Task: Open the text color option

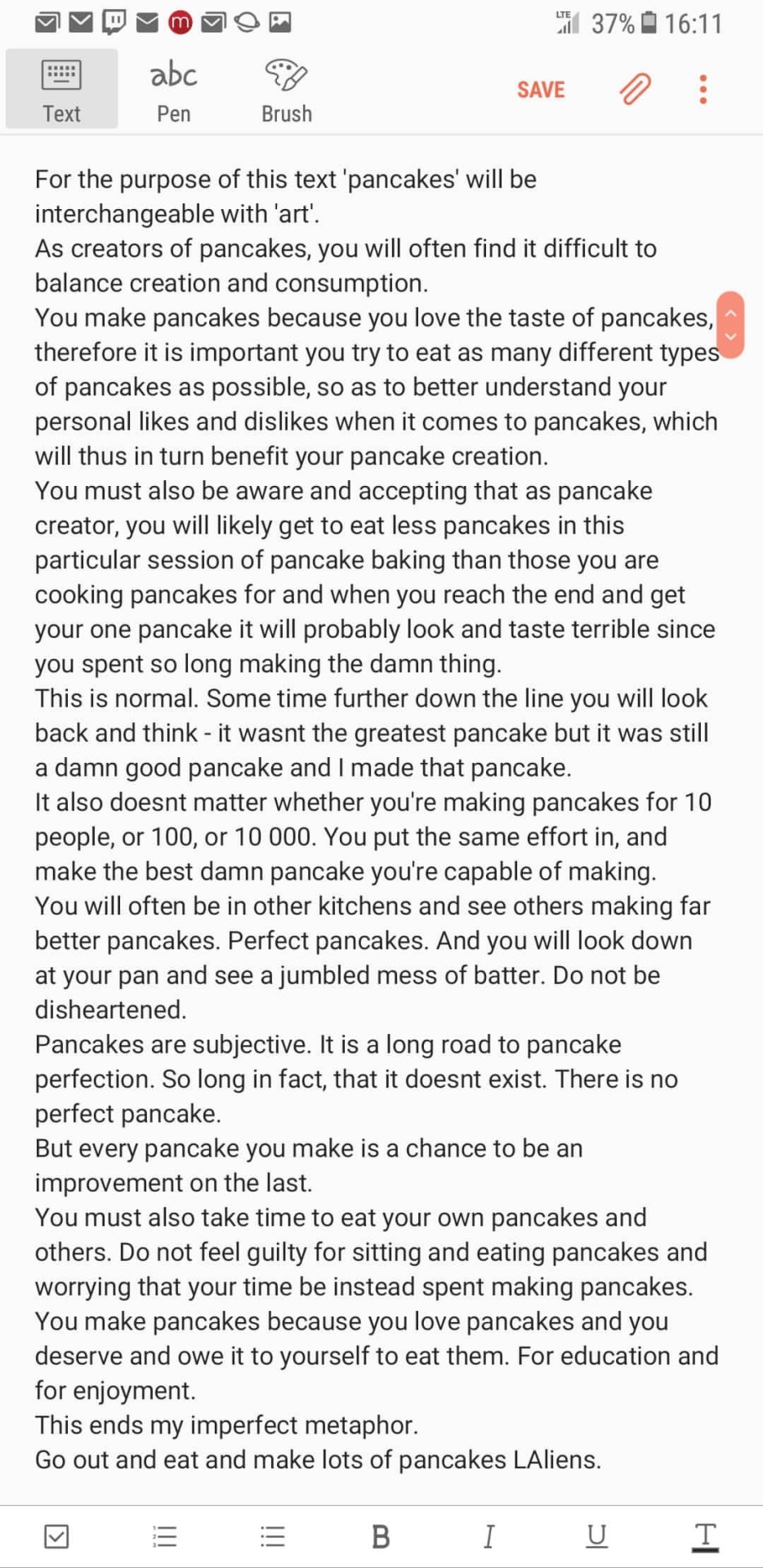Action: pos(705,1536)
